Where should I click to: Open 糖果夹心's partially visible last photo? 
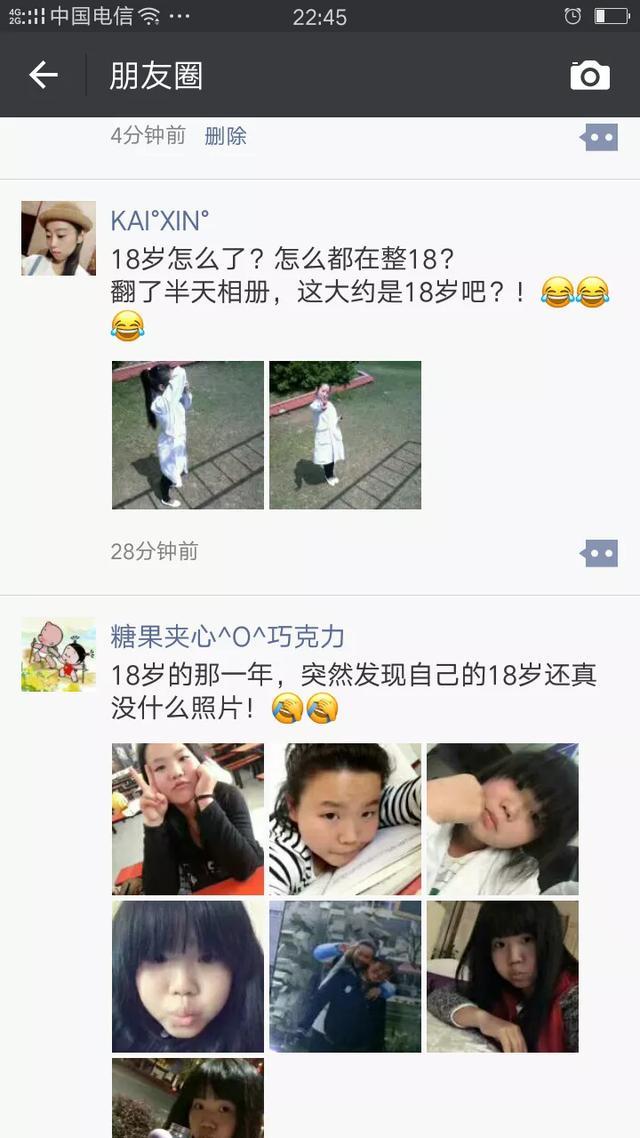point(188,1100)
